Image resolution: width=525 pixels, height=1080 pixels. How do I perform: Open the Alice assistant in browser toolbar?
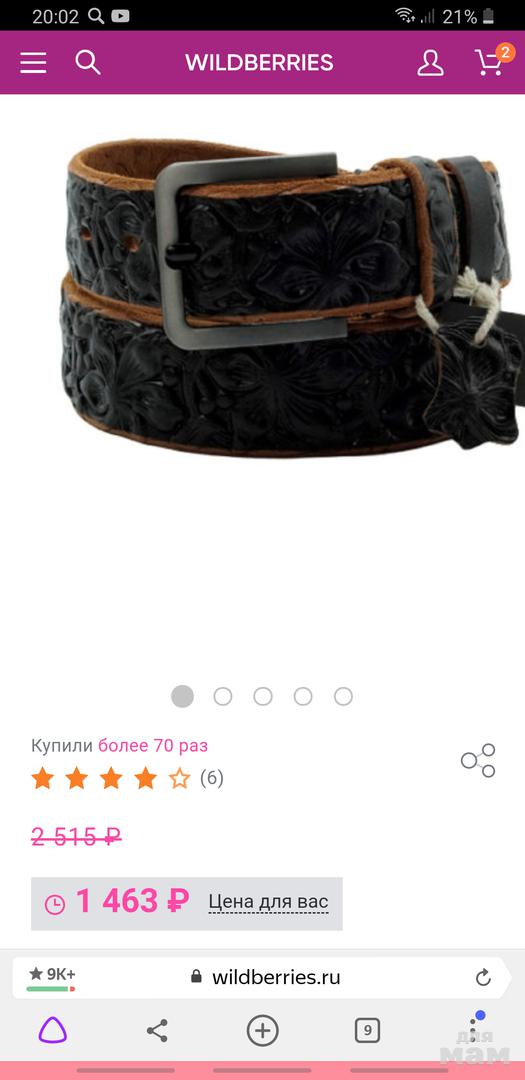click(52, 1030)
